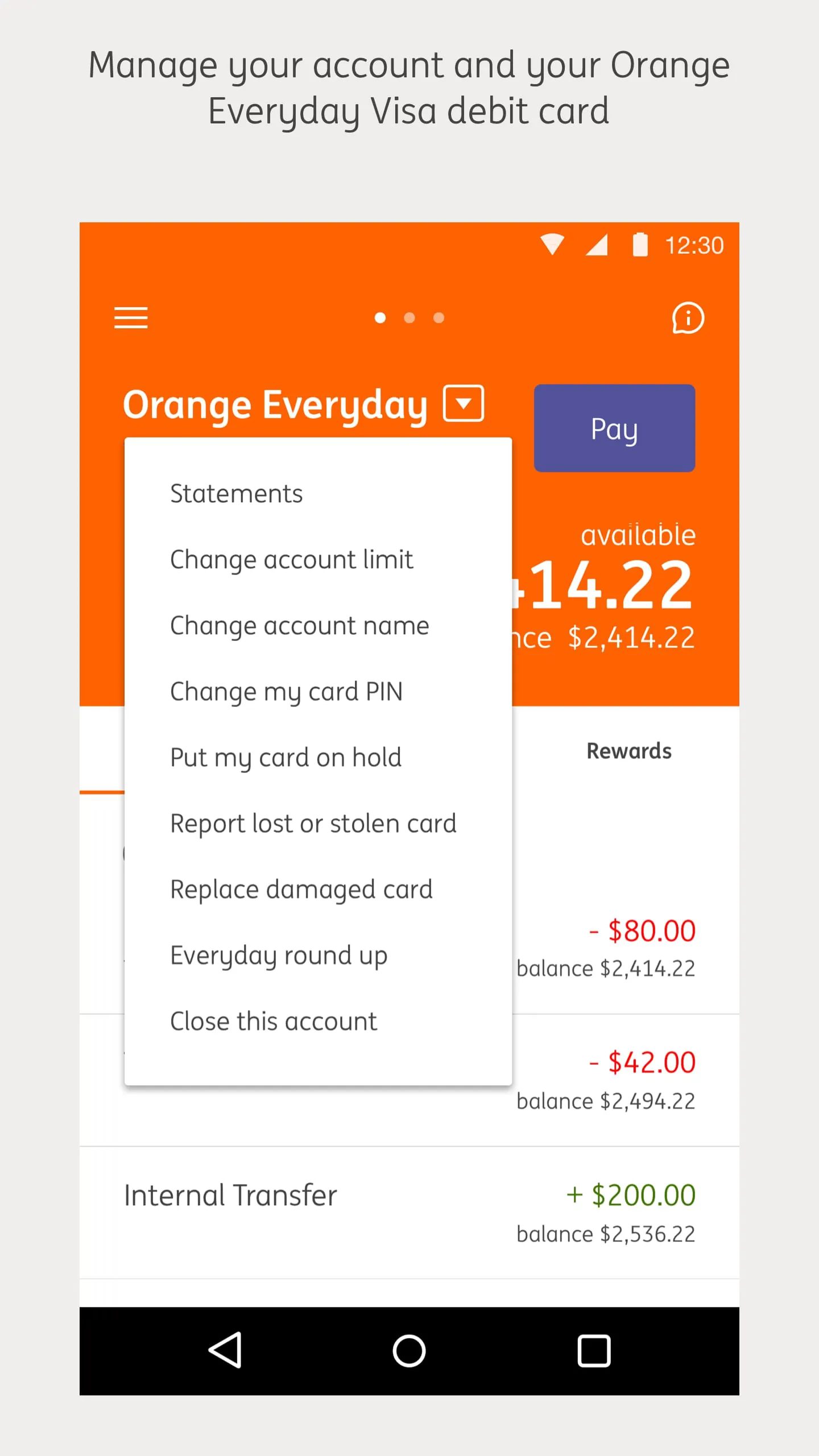Tap the second page indicator dot
This screenshot has width=819, height=1456.
click(x=409, y=318)
